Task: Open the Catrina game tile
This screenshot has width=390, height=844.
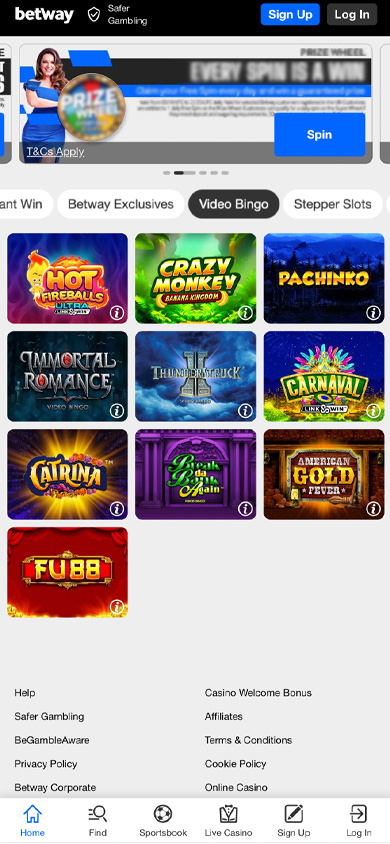Action: click(67, 474)
